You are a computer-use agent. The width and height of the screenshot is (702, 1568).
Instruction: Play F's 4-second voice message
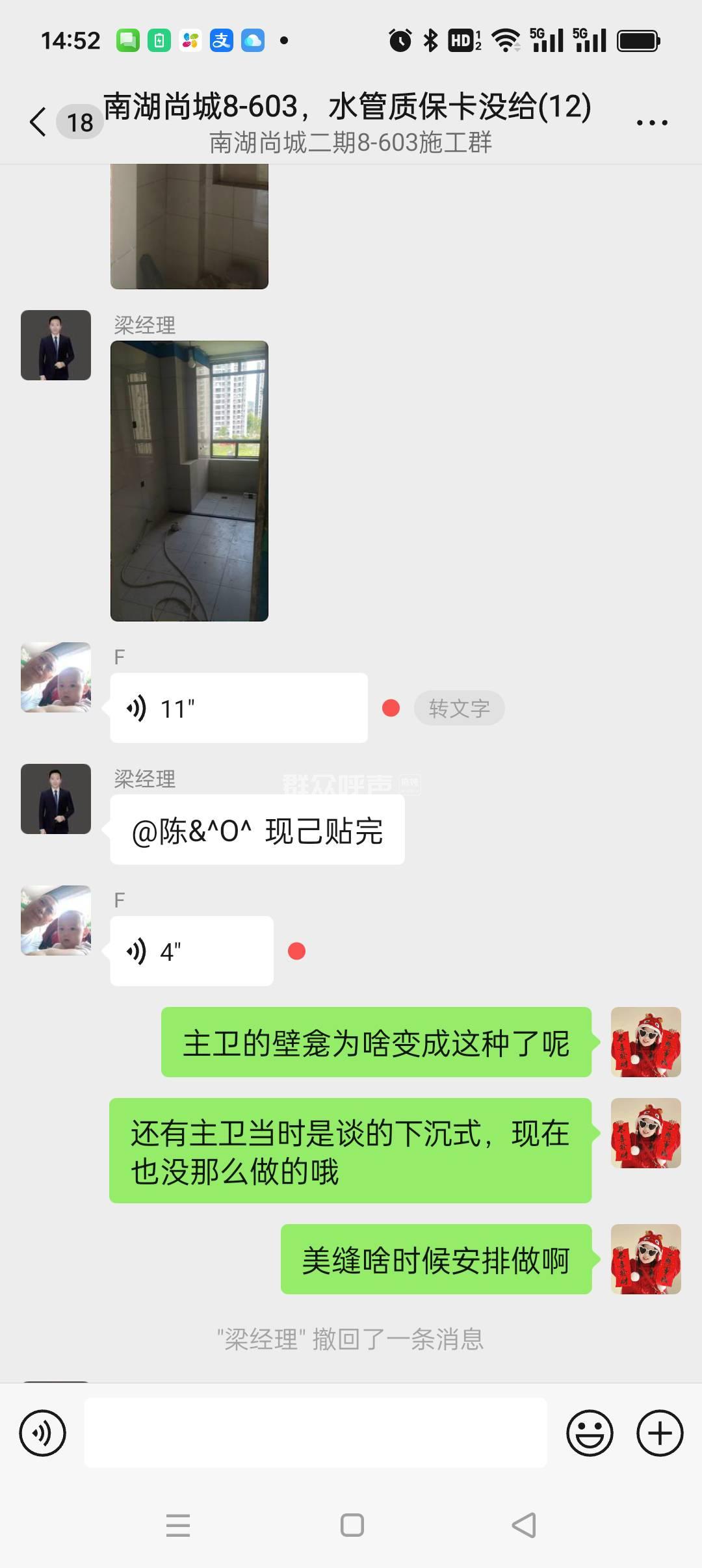click(192, 951)
